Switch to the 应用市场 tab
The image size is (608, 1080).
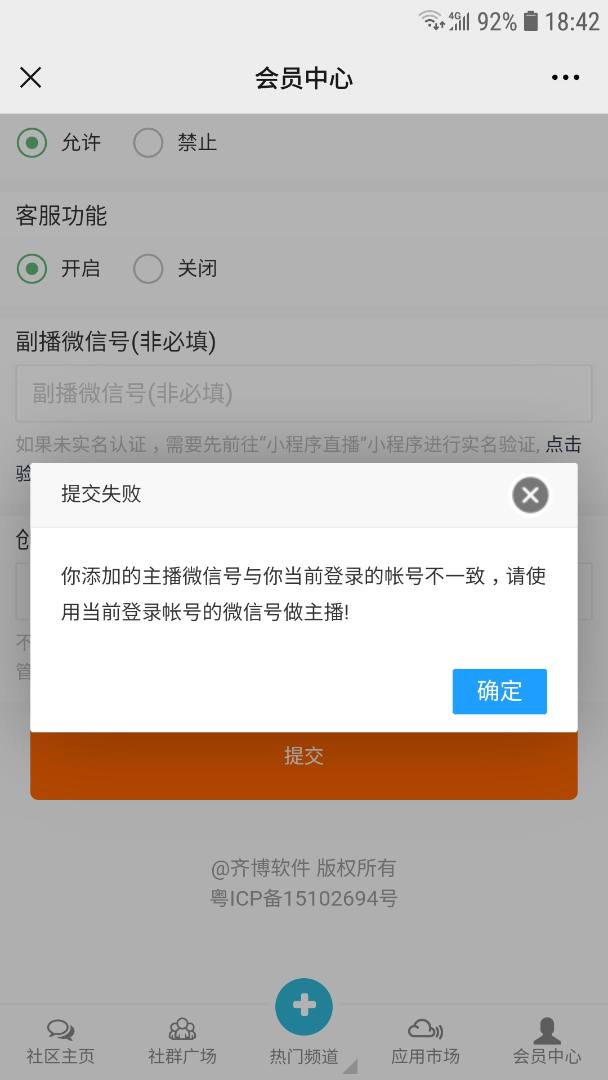tap(425, 1040)
